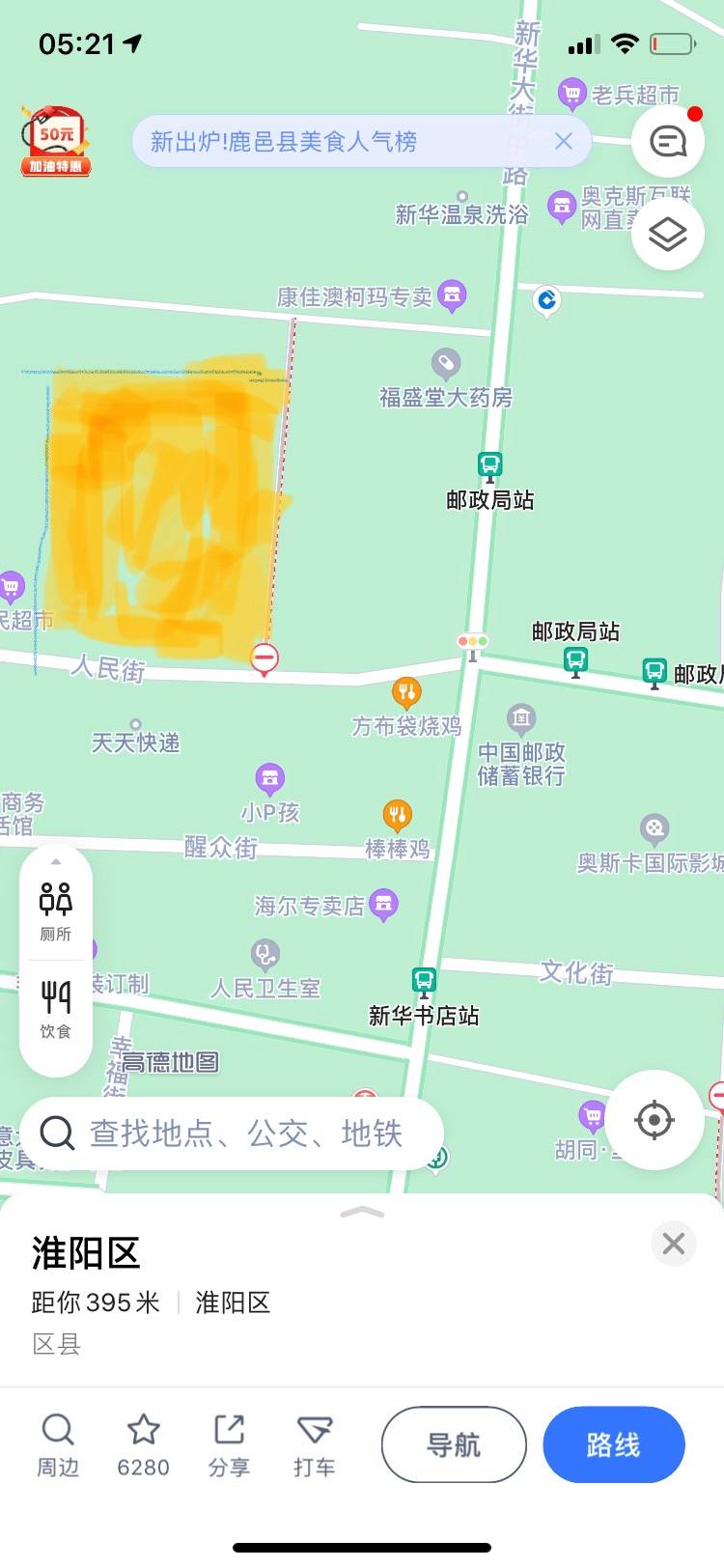
Task: Open the map layers button
Action: click(667, 235)
